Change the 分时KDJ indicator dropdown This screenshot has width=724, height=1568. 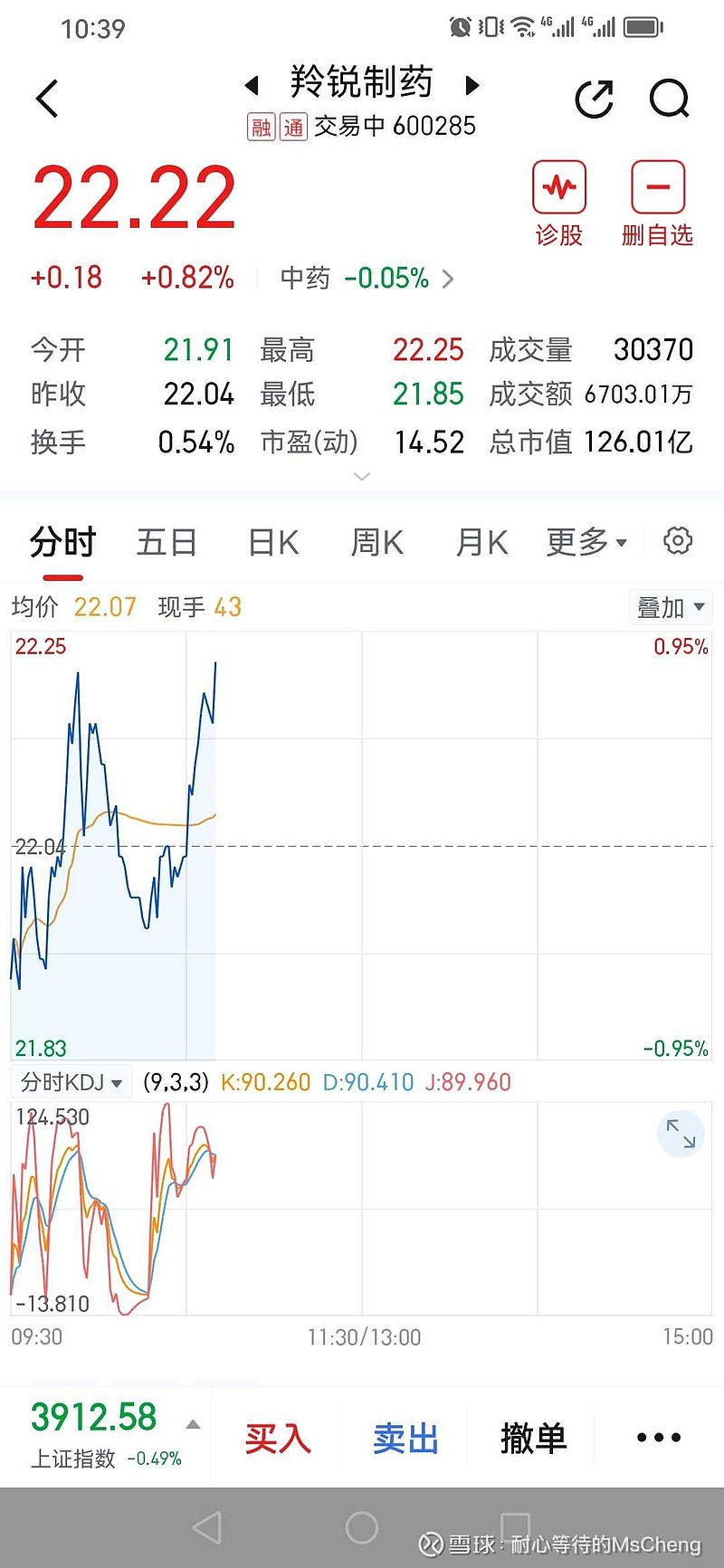point(71,1082)
